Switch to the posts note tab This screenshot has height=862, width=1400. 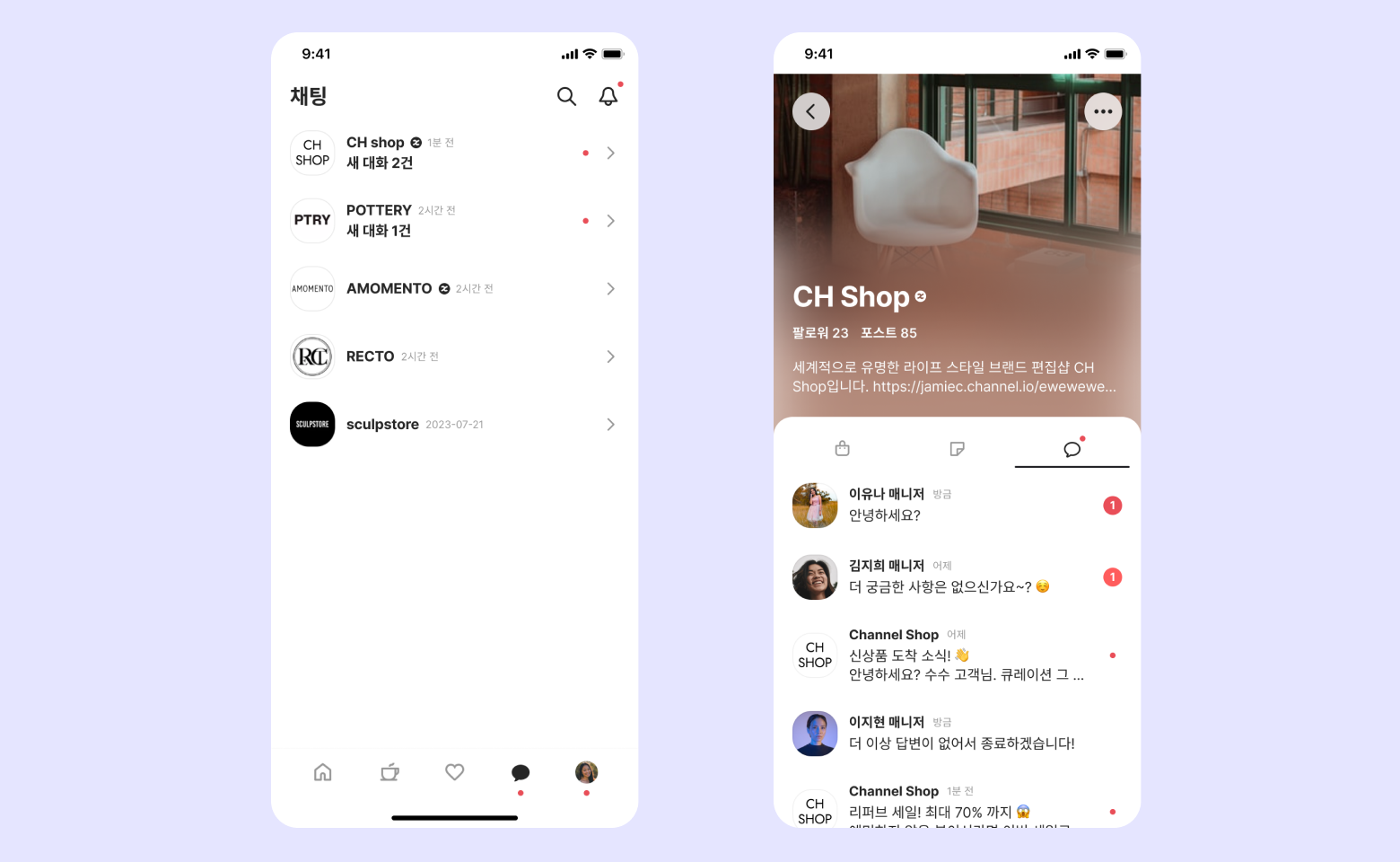957,449
